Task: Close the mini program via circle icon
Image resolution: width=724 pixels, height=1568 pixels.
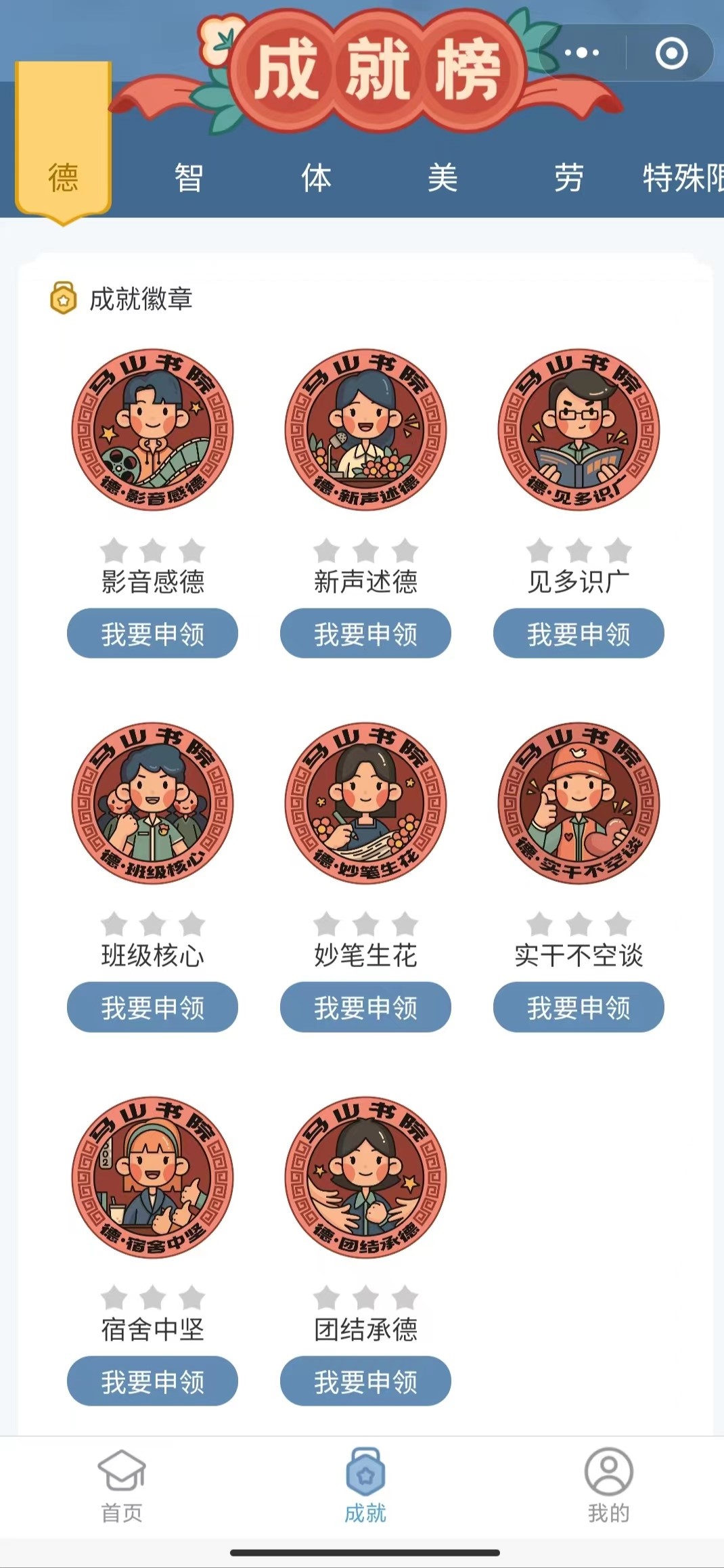Action: [x=671, y=53]
